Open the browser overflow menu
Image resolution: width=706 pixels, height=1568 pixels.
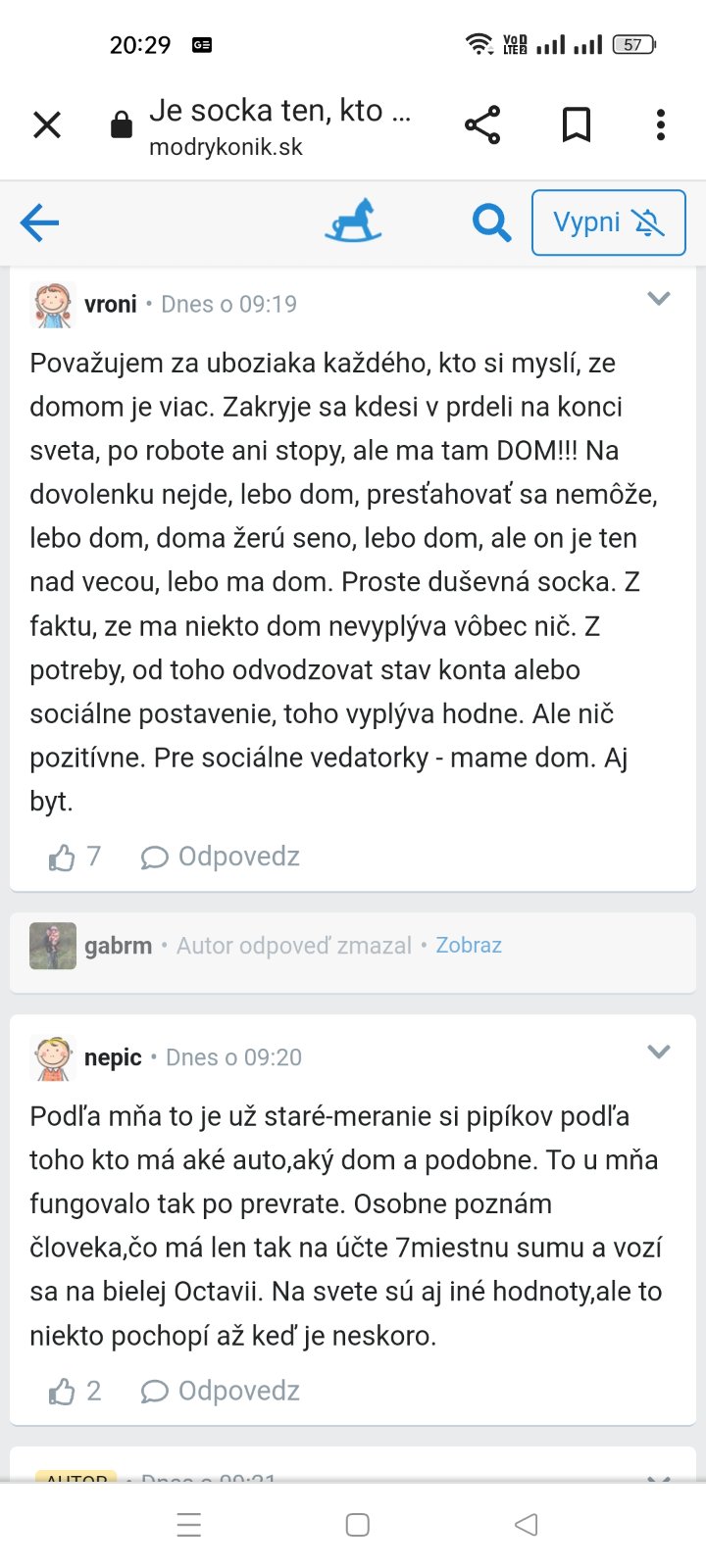(x=661, y=125)
